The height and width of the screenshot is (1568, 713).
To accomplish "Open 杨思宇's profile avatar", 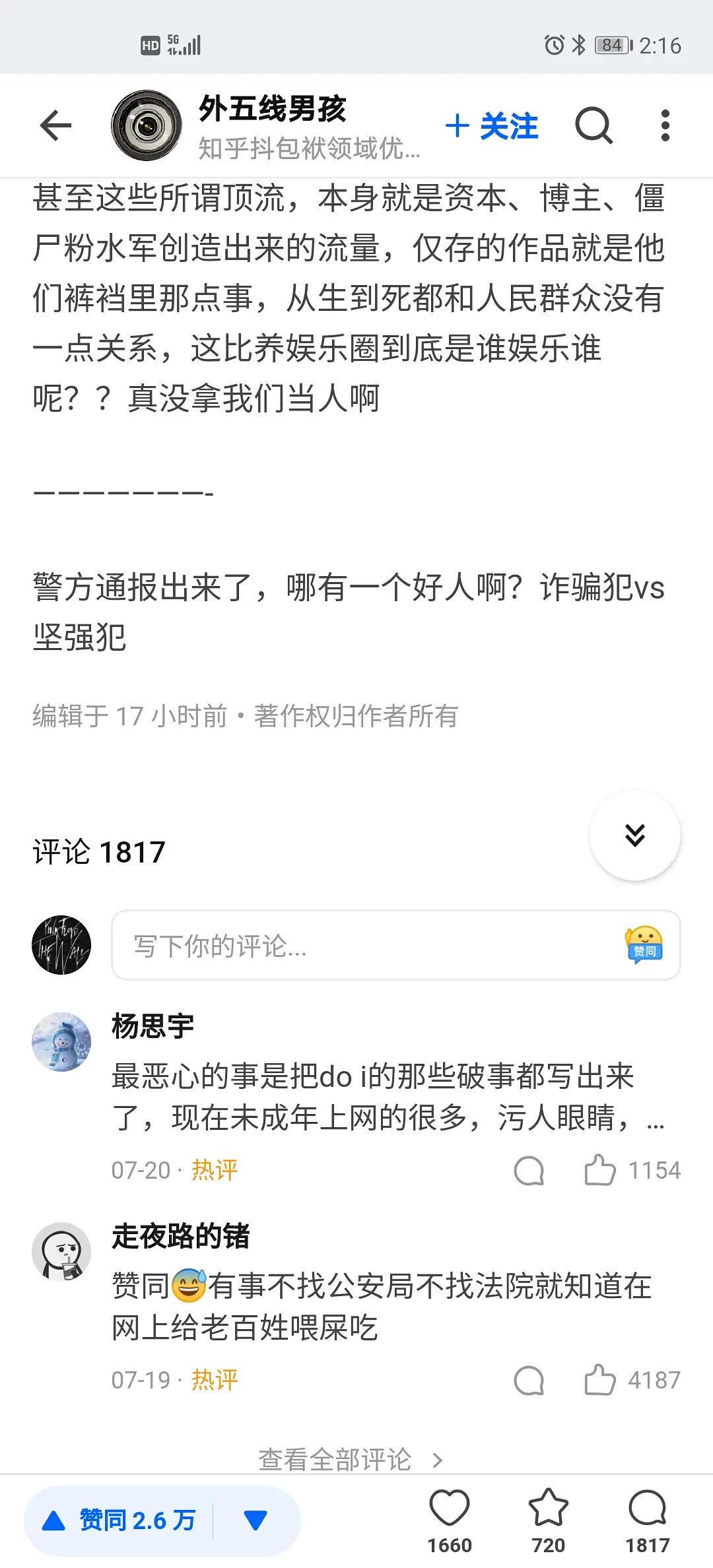I will click(61, 1041).
